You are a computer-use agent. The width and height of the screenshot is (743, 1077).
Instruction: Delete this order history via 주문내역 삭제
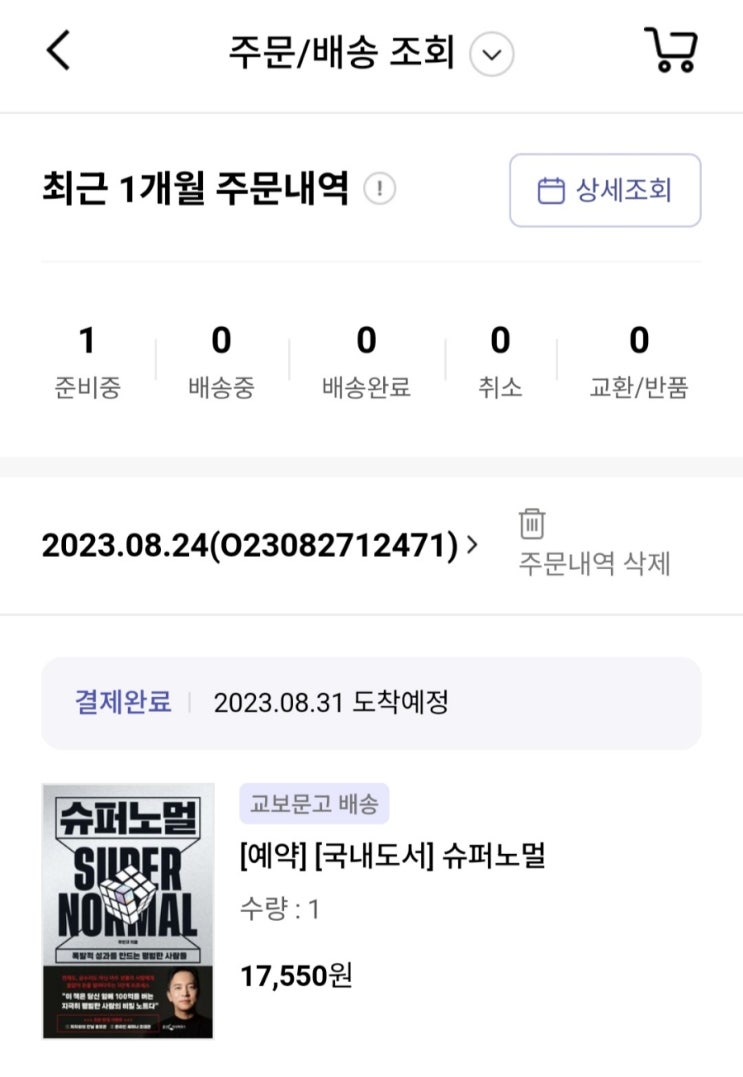593,543
